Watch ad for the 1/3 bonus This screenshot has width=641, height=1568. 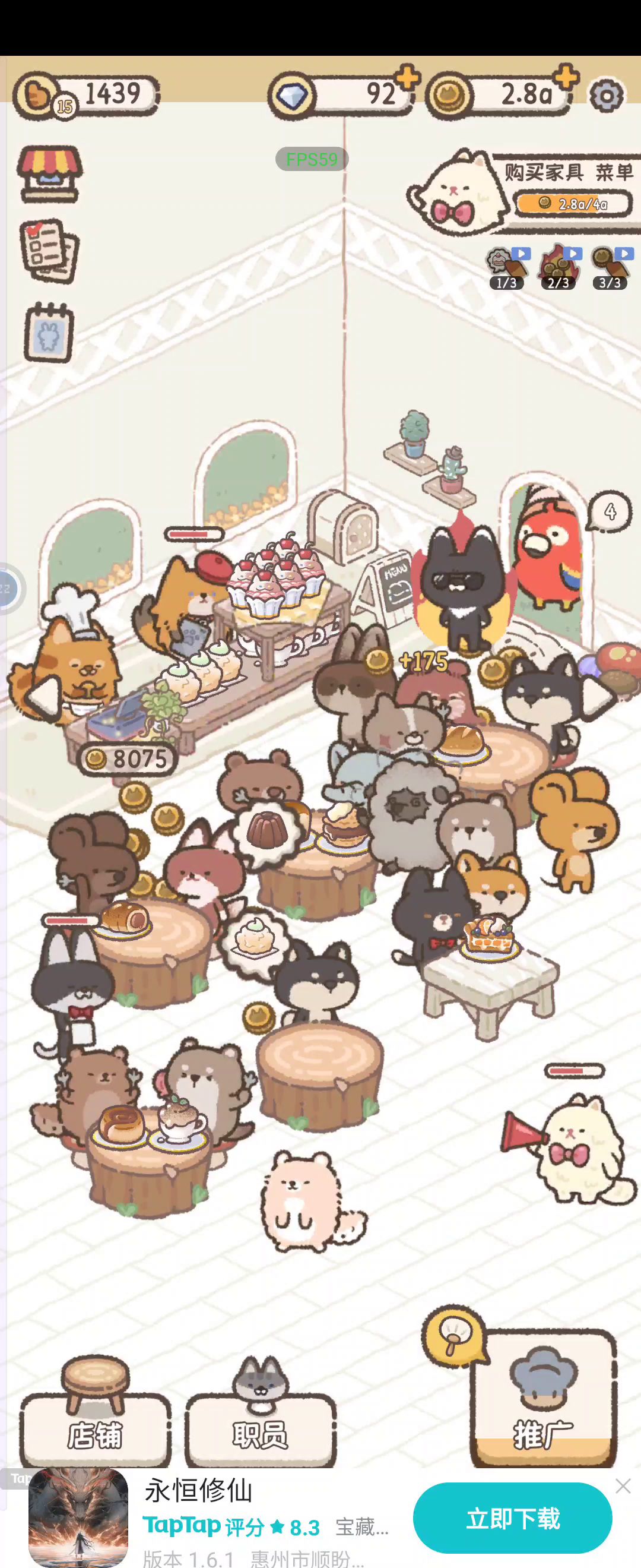pos(509,268)
